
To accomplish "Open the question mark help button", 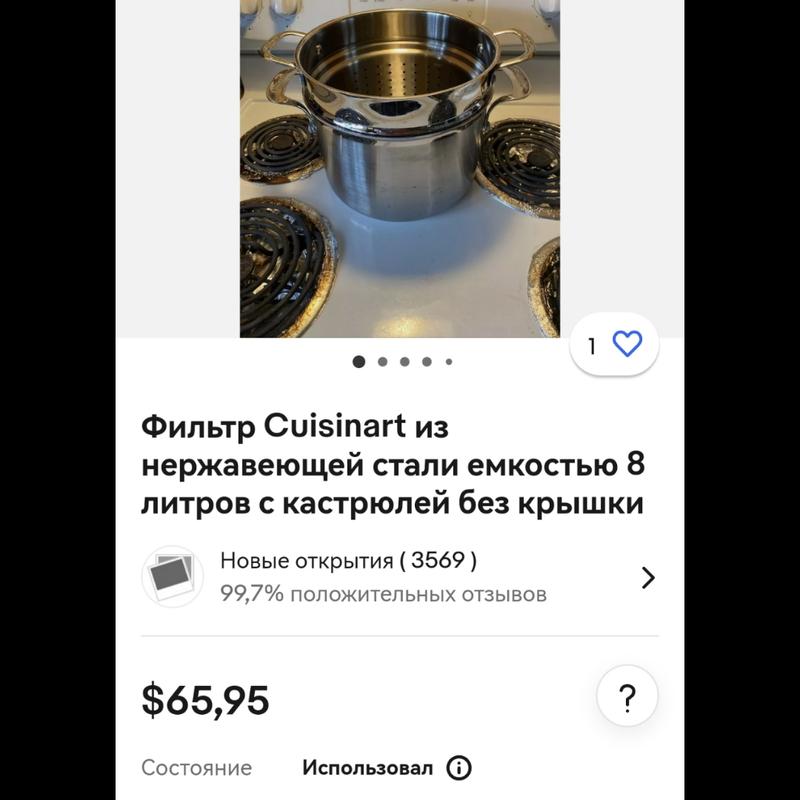I will point(627,695).
